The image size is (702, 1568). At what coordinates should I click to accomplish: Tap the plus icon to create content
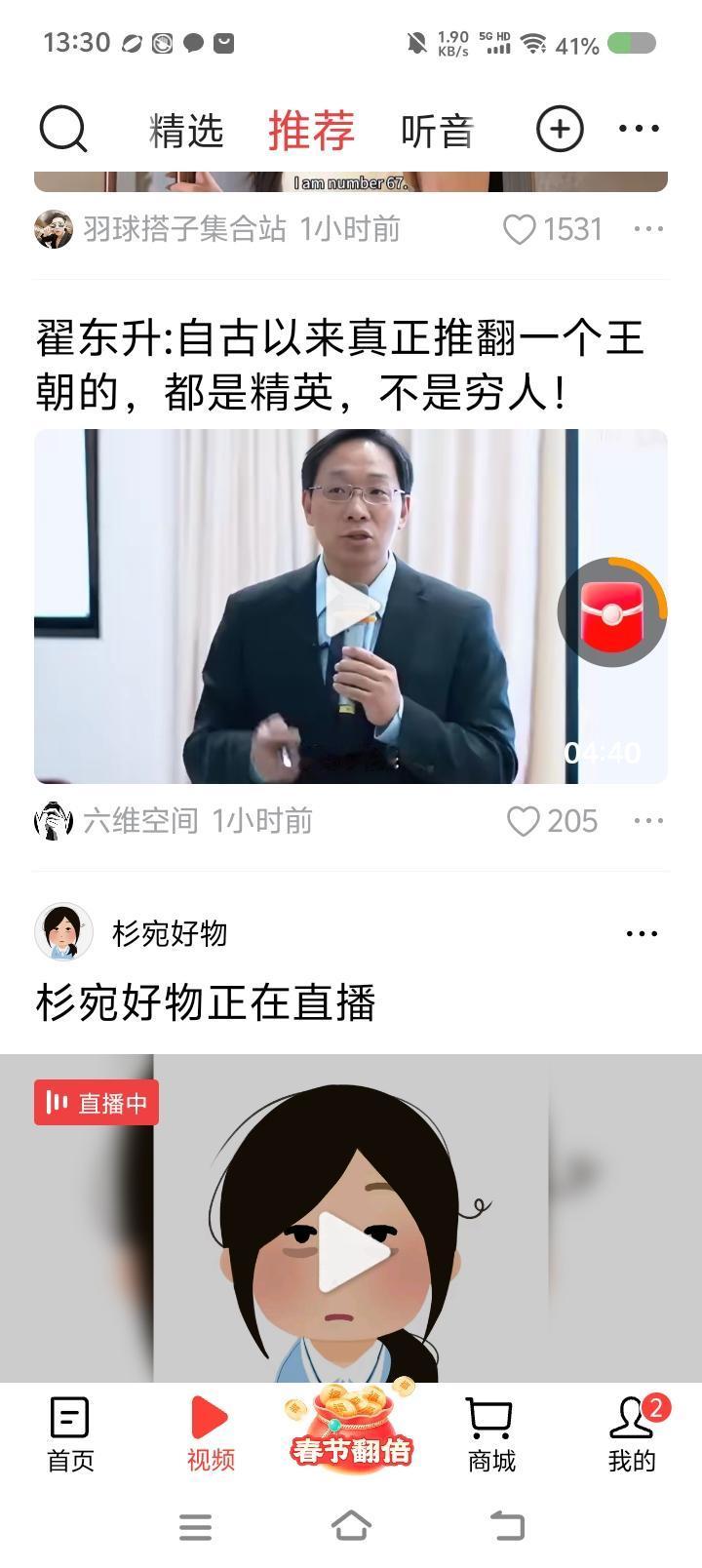coord(559,128)
